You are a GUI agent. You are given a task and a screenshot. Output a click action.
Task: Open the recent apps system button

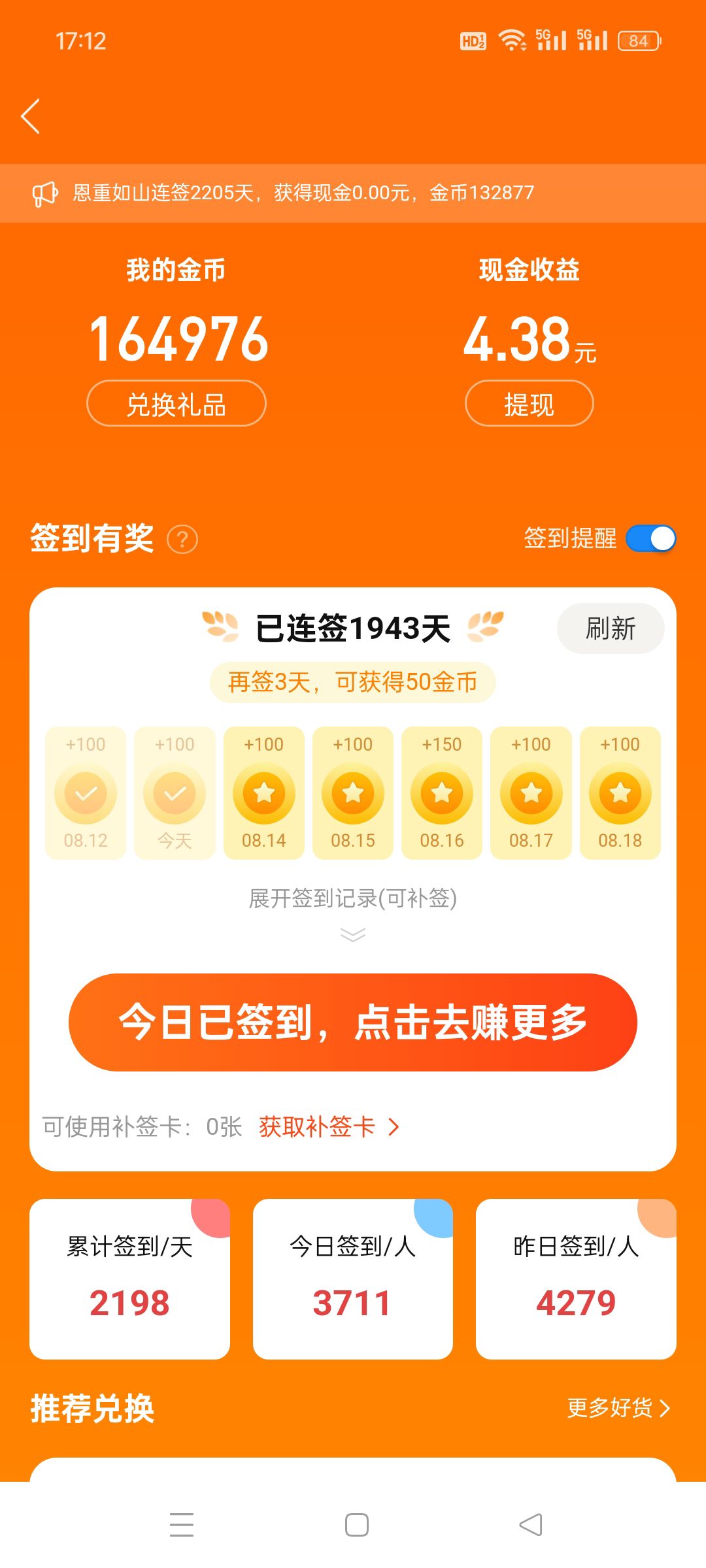[x=182, y=1525]
